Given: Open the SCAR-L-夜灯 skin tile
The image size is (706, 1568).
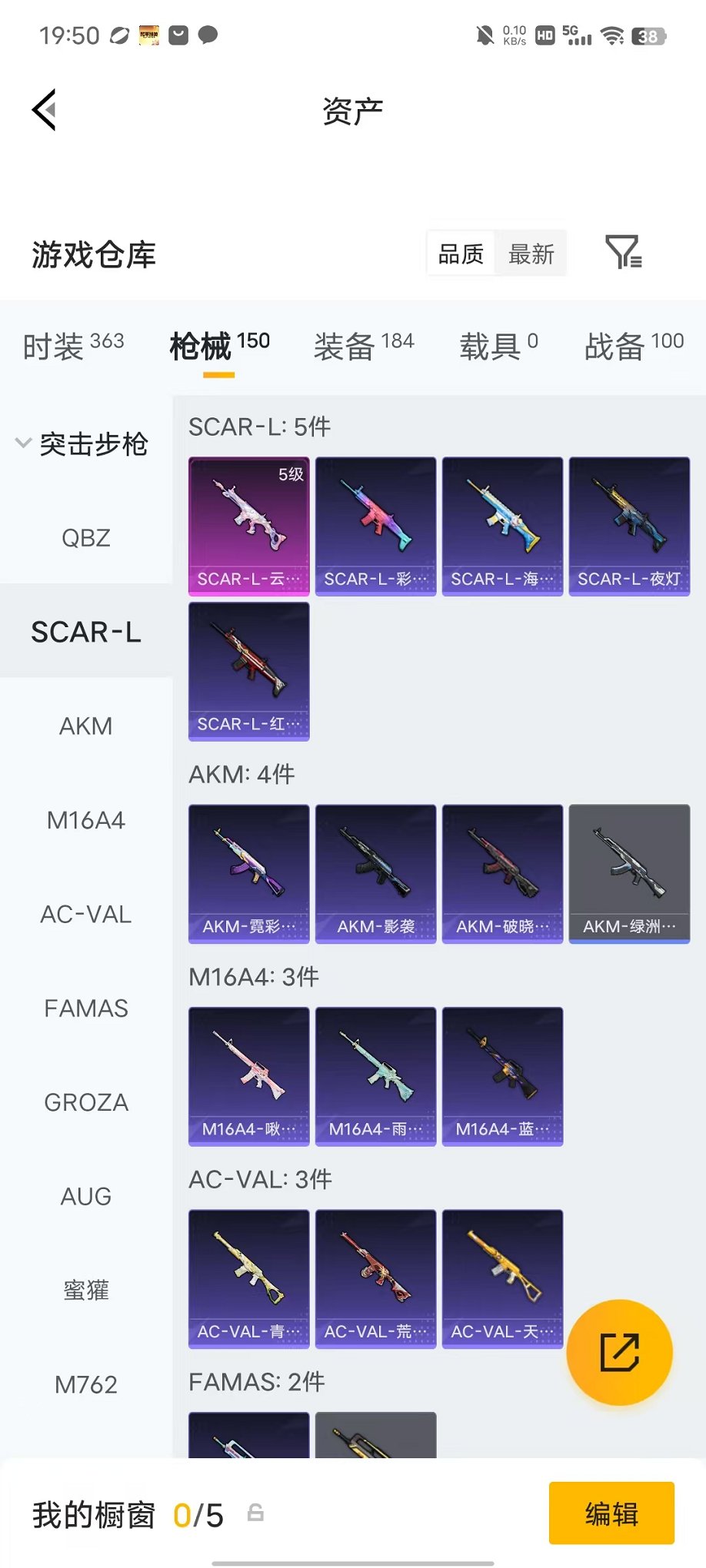Looking at the screenshot, I should (x=629, y=527).
